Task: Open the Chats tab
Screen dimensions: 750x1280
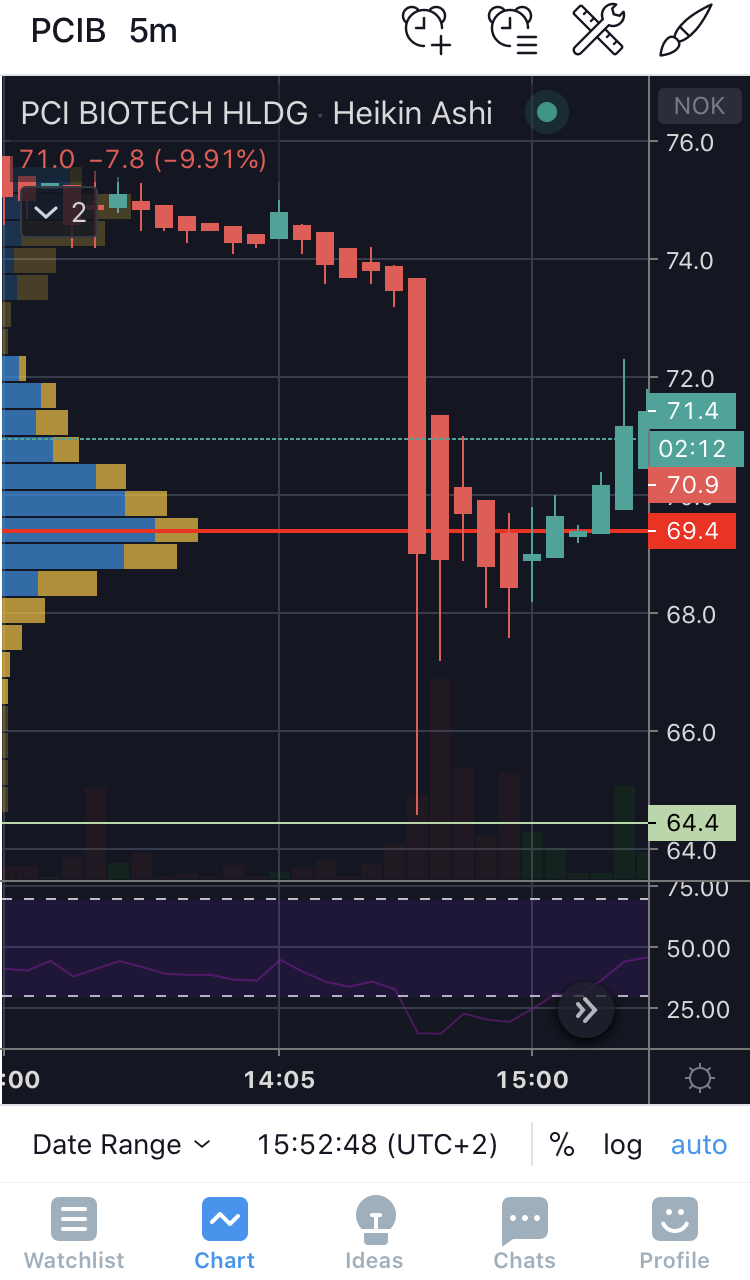Action: (524, 1234)
